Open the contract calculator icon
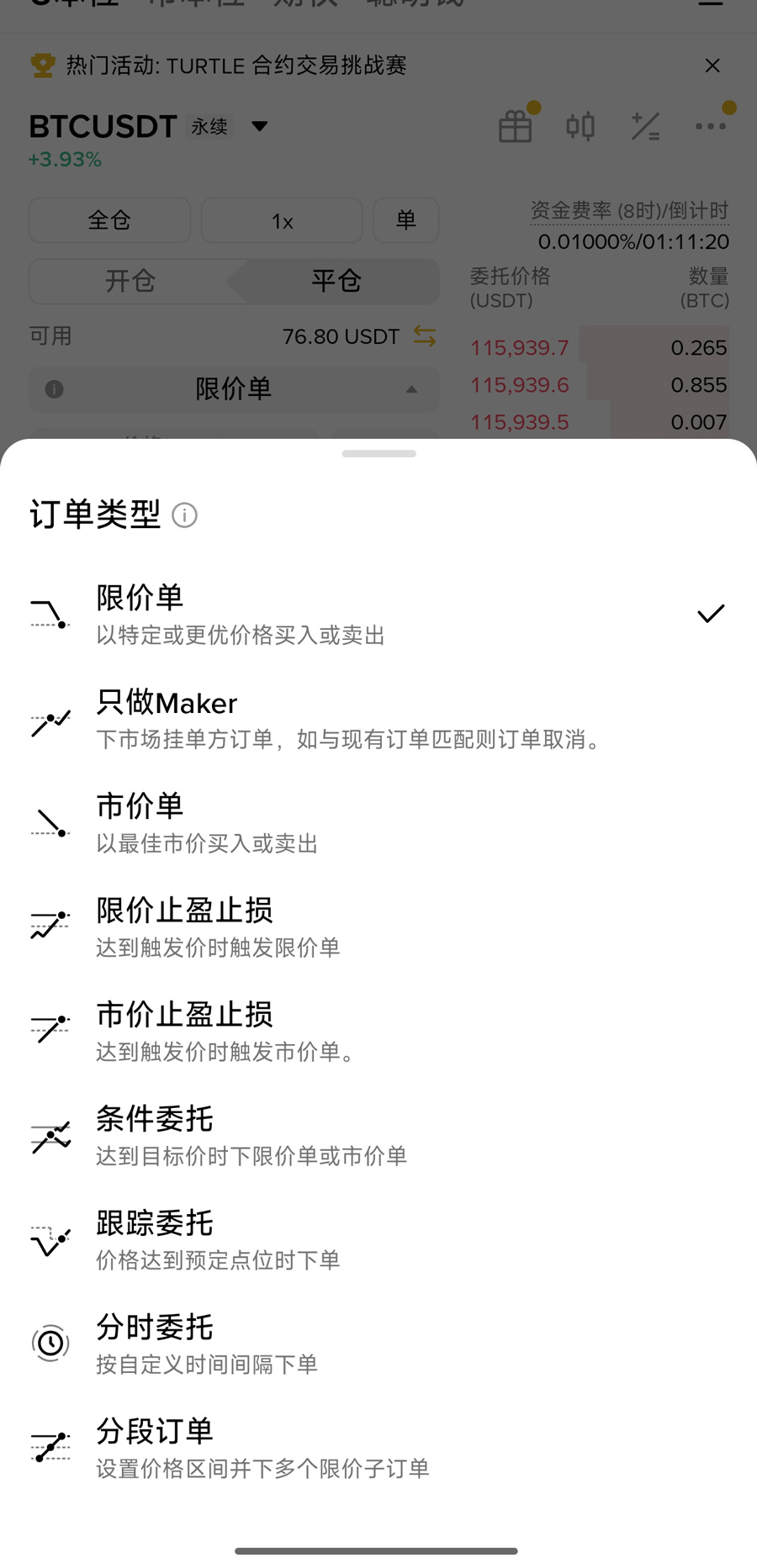Viewport: 757px width, 1568px height. pyautogui.click(x=646, y=126)
